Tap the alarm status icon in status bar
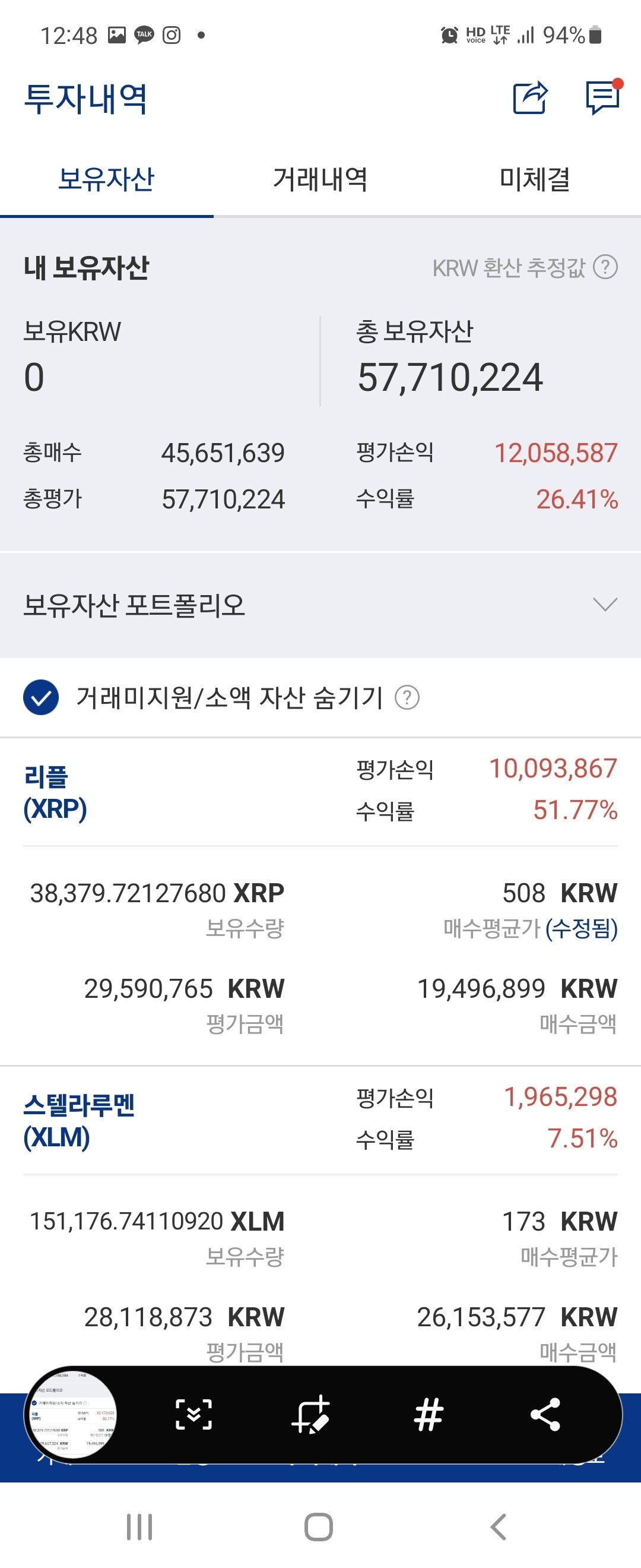641x1568 pixels. [449, 35]
